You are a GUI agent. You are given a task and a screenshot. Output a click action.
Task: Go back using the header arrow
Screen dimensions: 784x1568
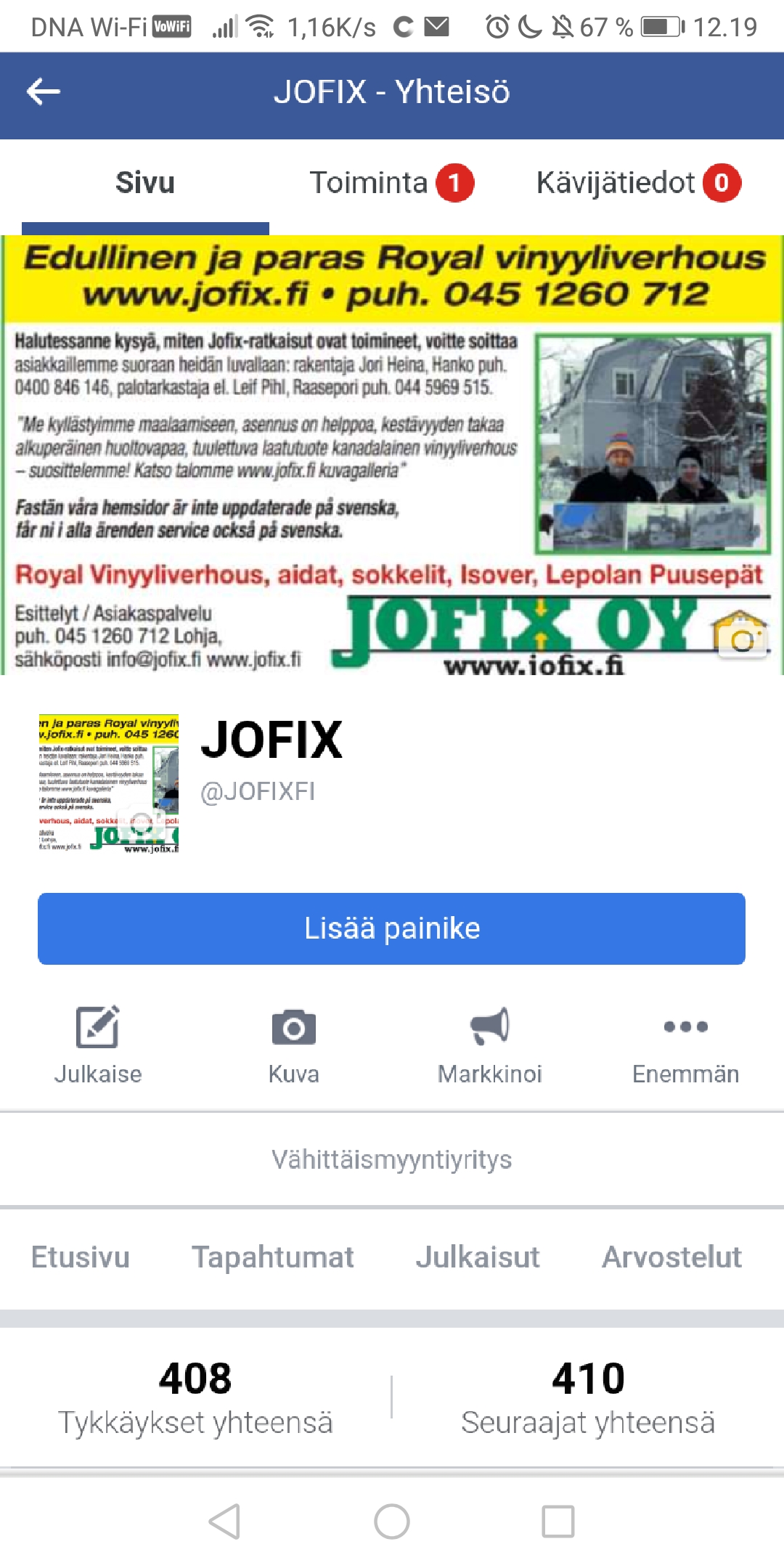[x=44, y=92]
